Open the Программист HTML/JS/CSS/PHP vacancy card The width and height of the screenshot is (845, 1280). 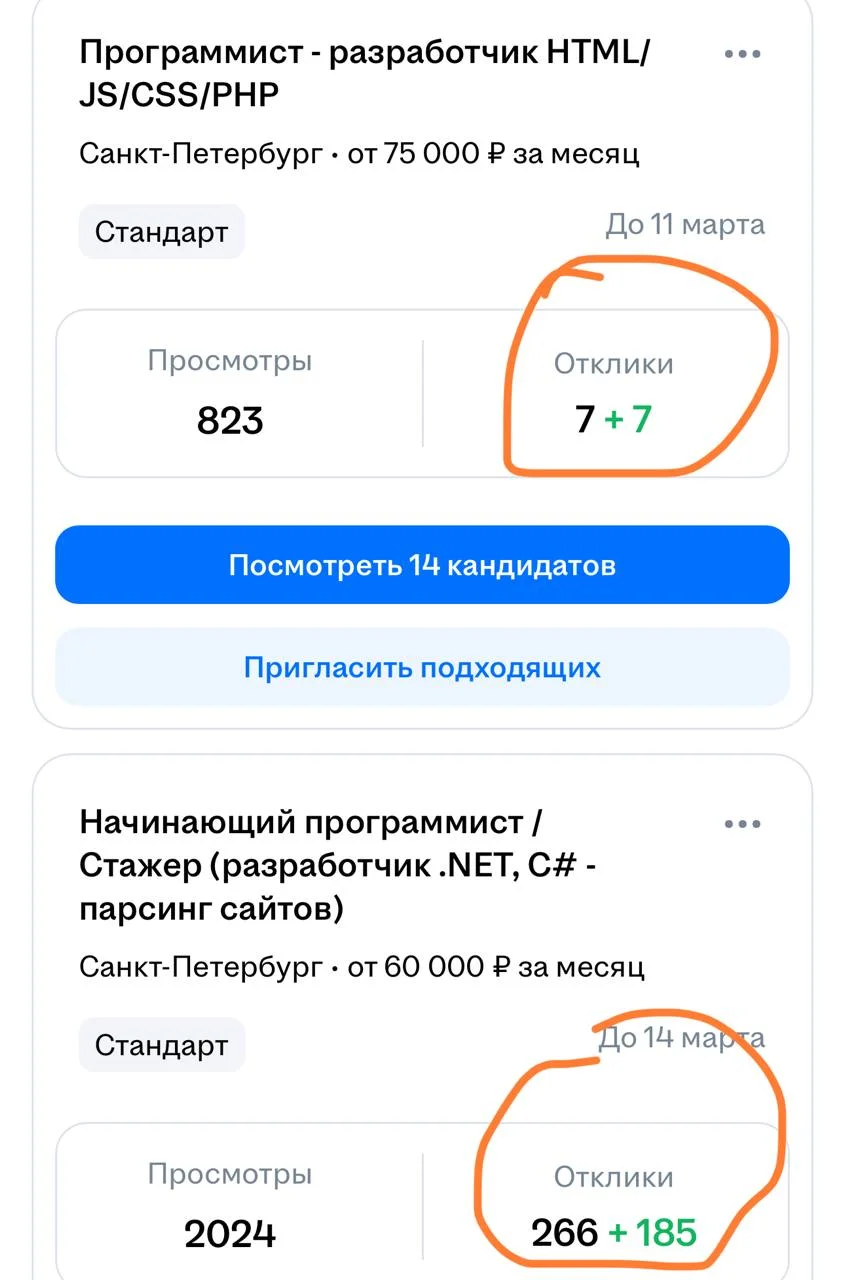[x=364, y=73]
